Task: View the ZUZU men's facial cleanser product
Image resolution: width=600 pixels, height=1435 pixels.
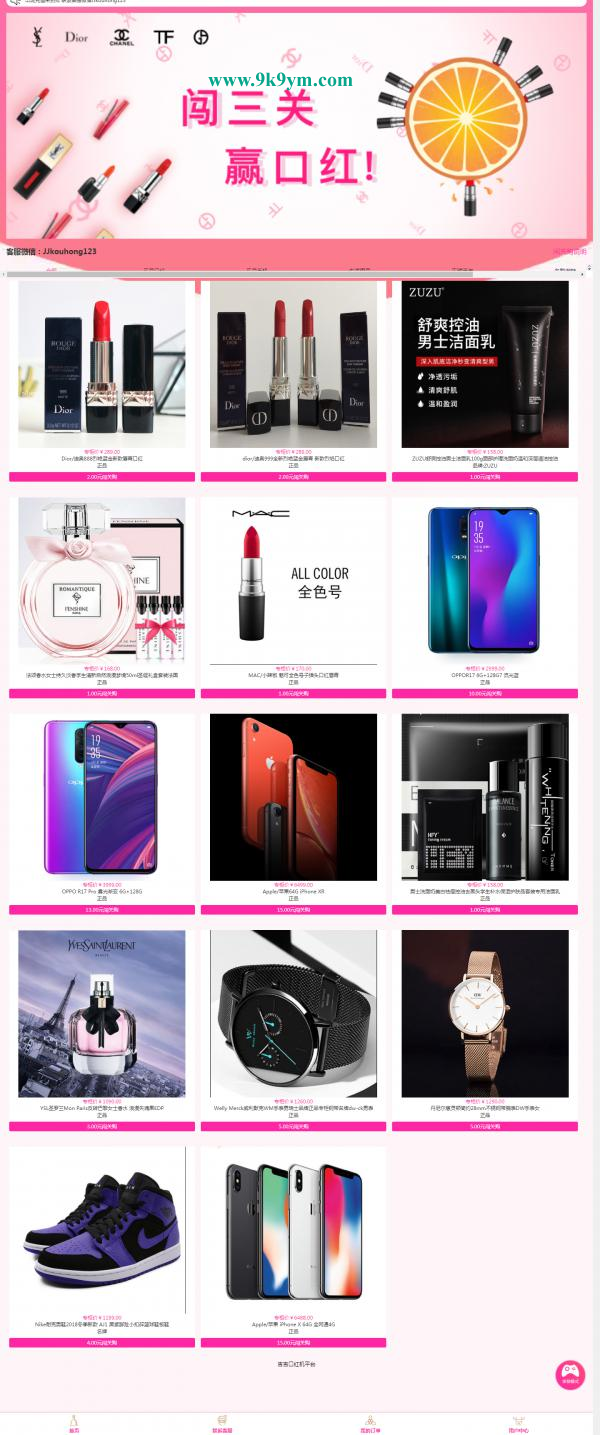Action: click(x=485, y=365)
